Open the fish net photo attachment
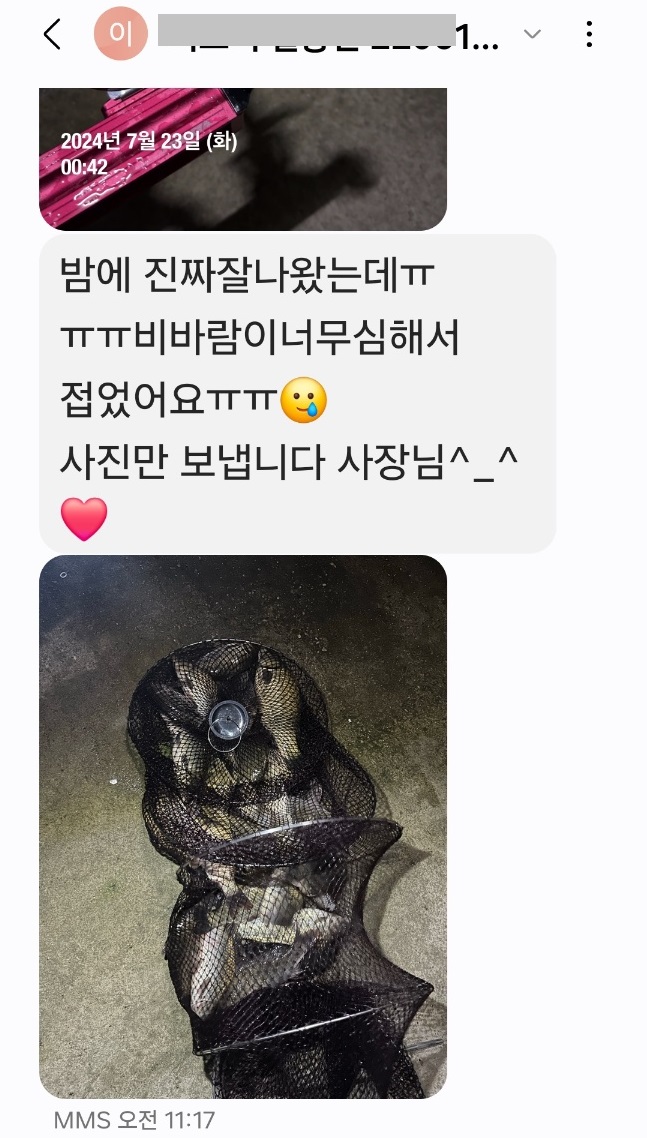The image size is (647, 1138). point(243,826)
